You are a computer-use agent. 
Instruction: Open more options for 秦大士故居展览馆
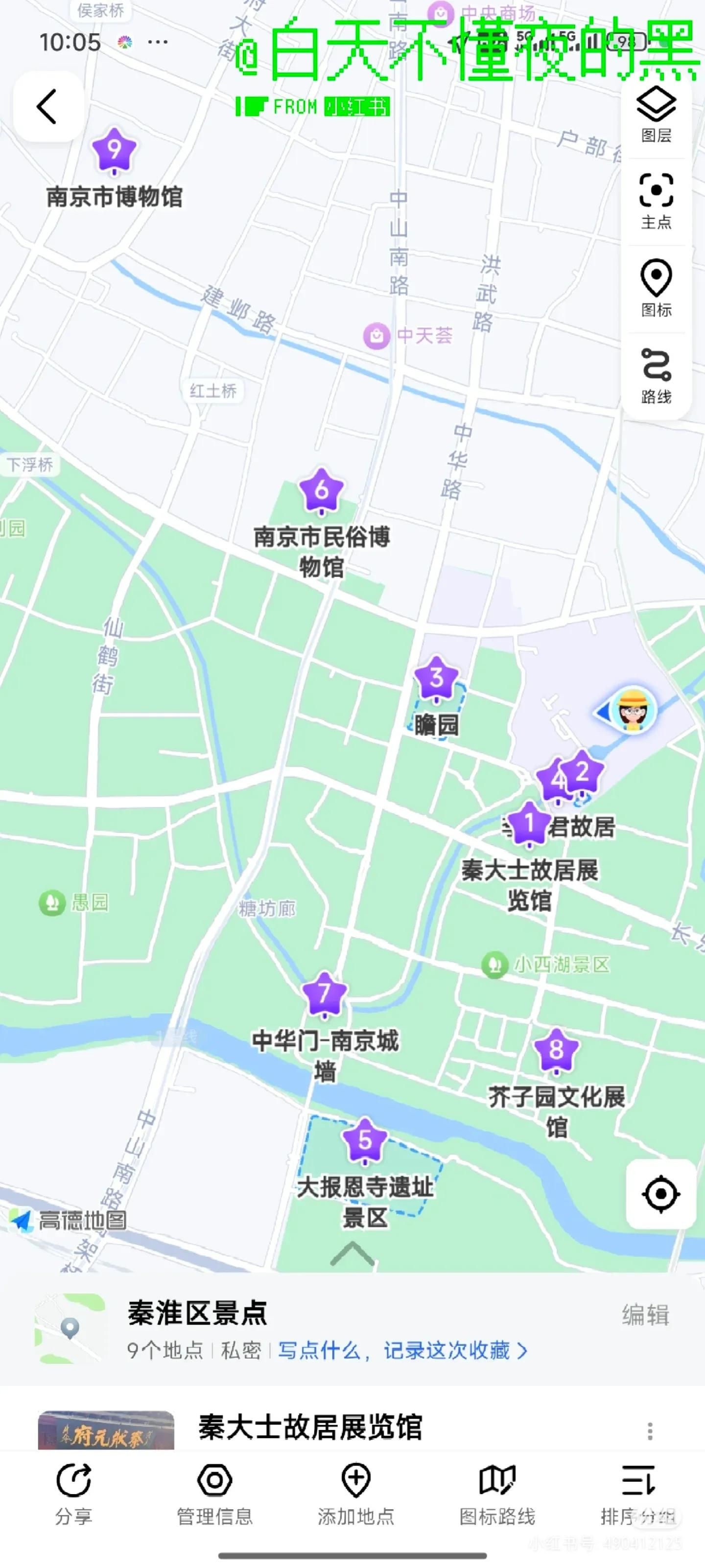pos(650,1431)
